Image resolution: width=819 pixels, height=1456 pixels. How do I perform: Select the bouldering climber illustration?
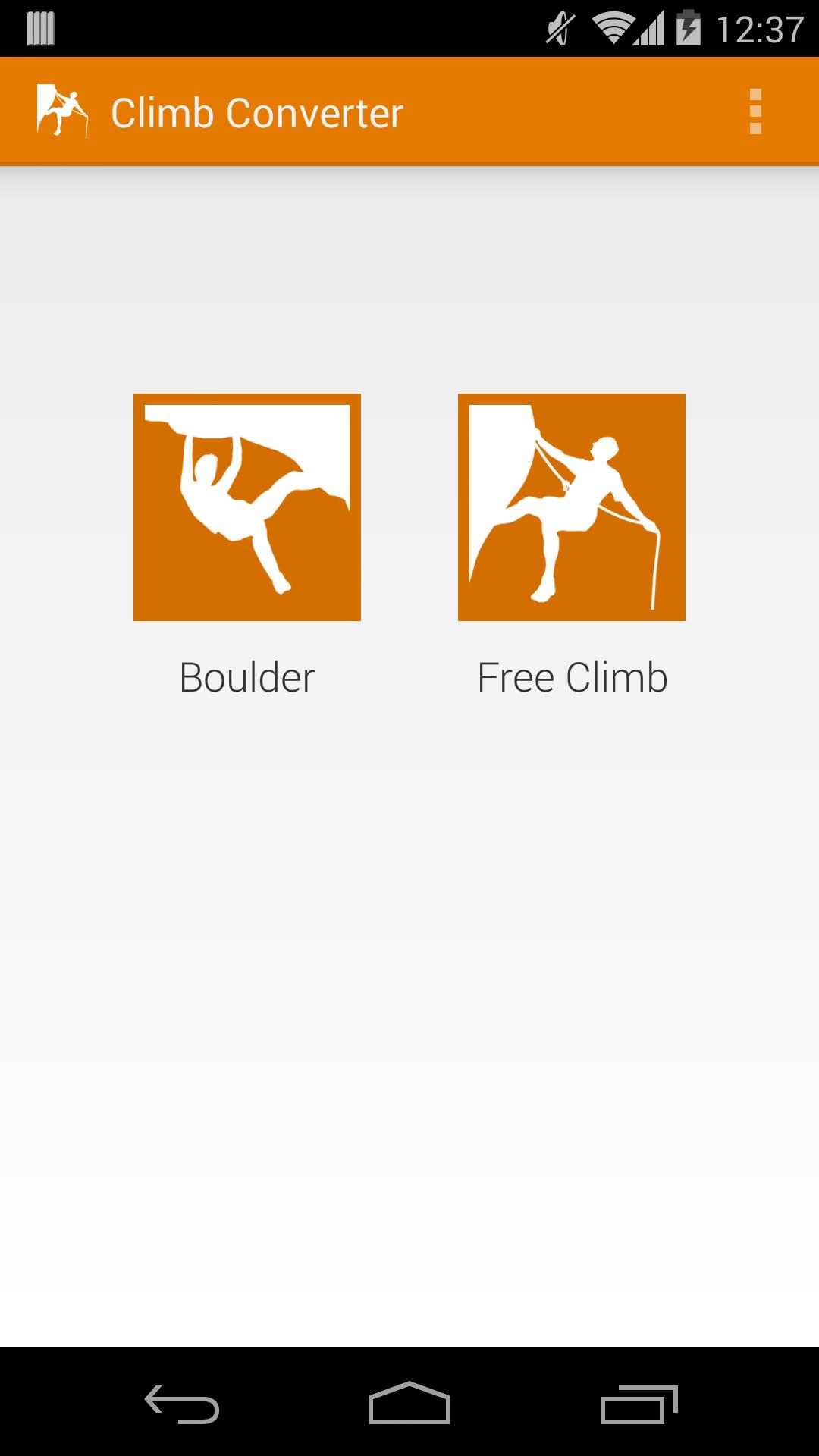point(246,508)
